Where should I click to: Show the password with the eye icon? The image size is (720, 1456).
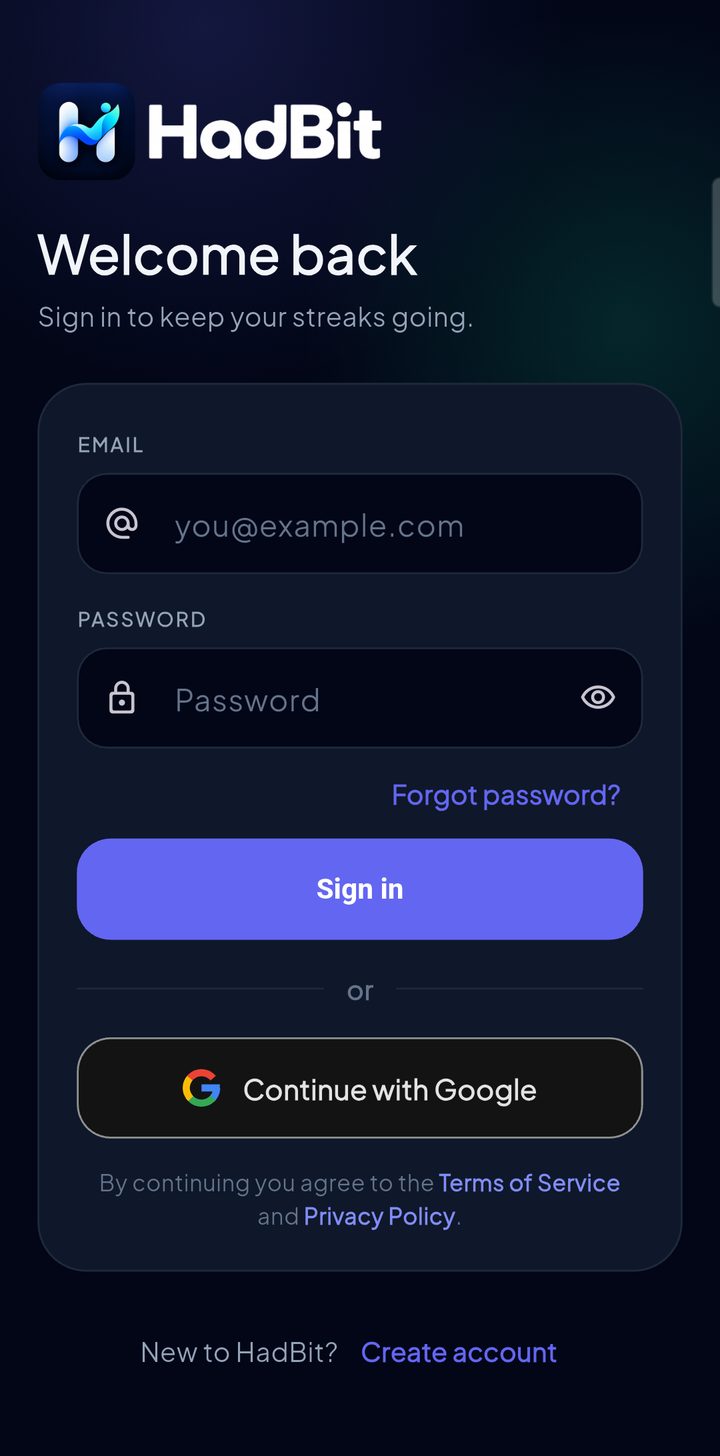click(x=598, y=698)
